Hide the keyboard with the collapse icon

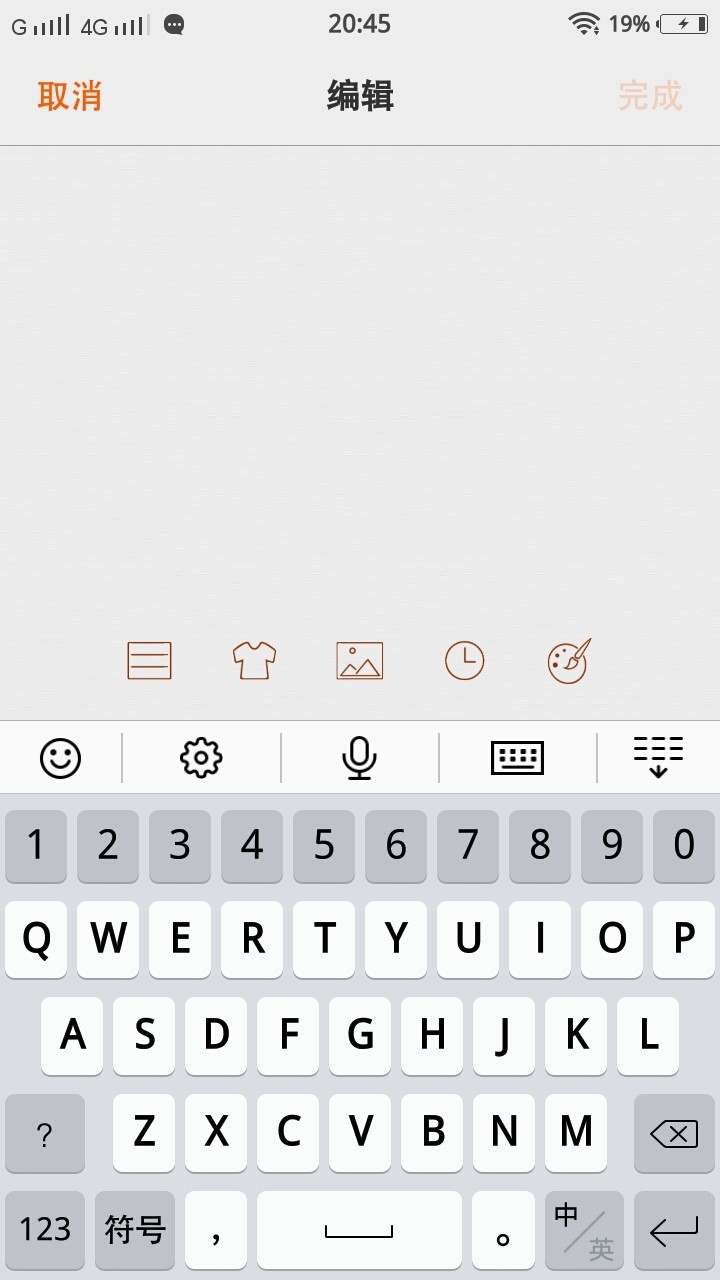[658, 757]
